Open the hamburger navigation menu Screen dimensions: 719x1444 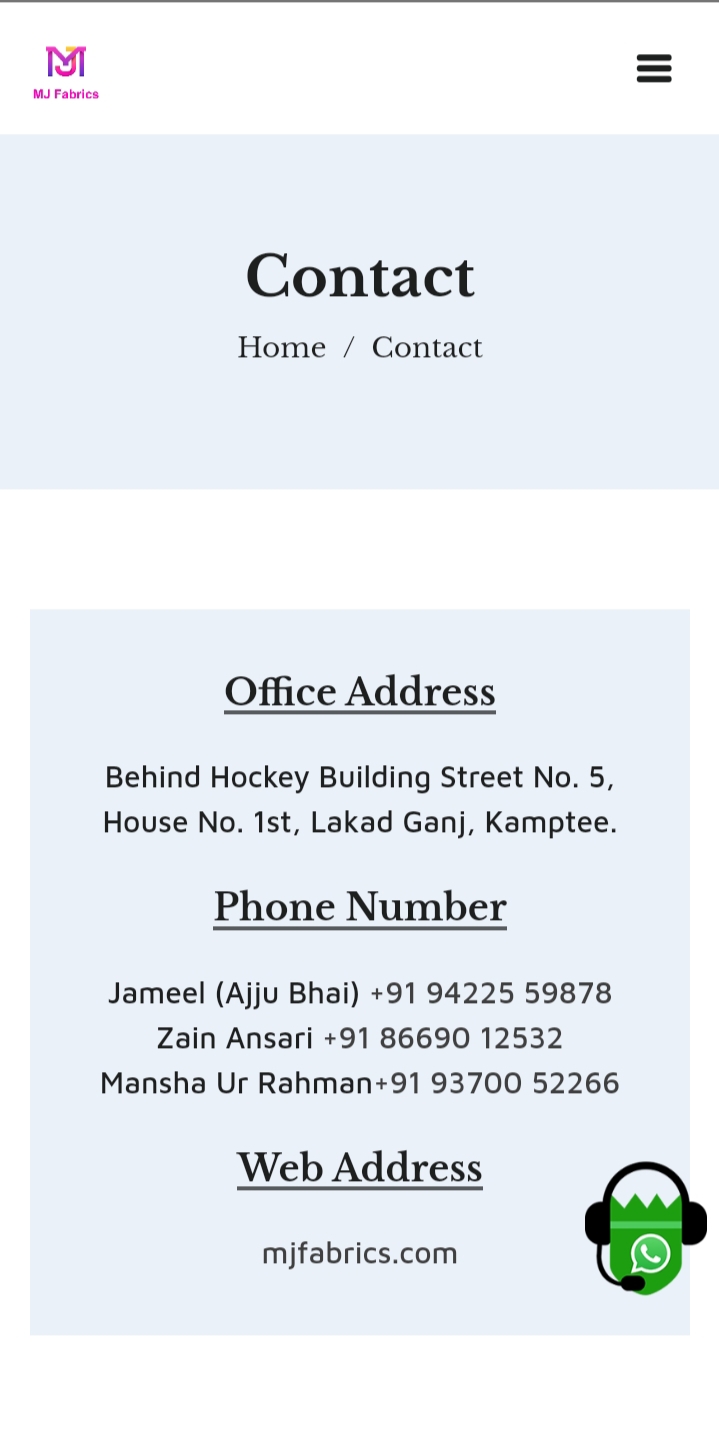pos(654,68)
